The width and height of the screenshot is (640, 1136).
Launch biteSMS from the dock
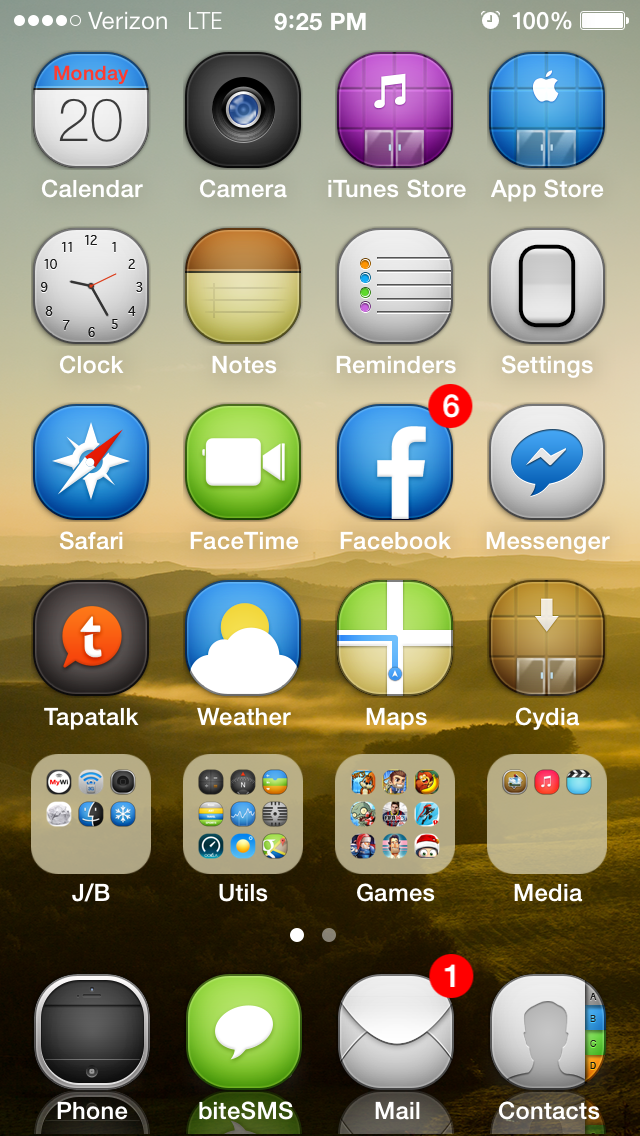[243, 1032]
